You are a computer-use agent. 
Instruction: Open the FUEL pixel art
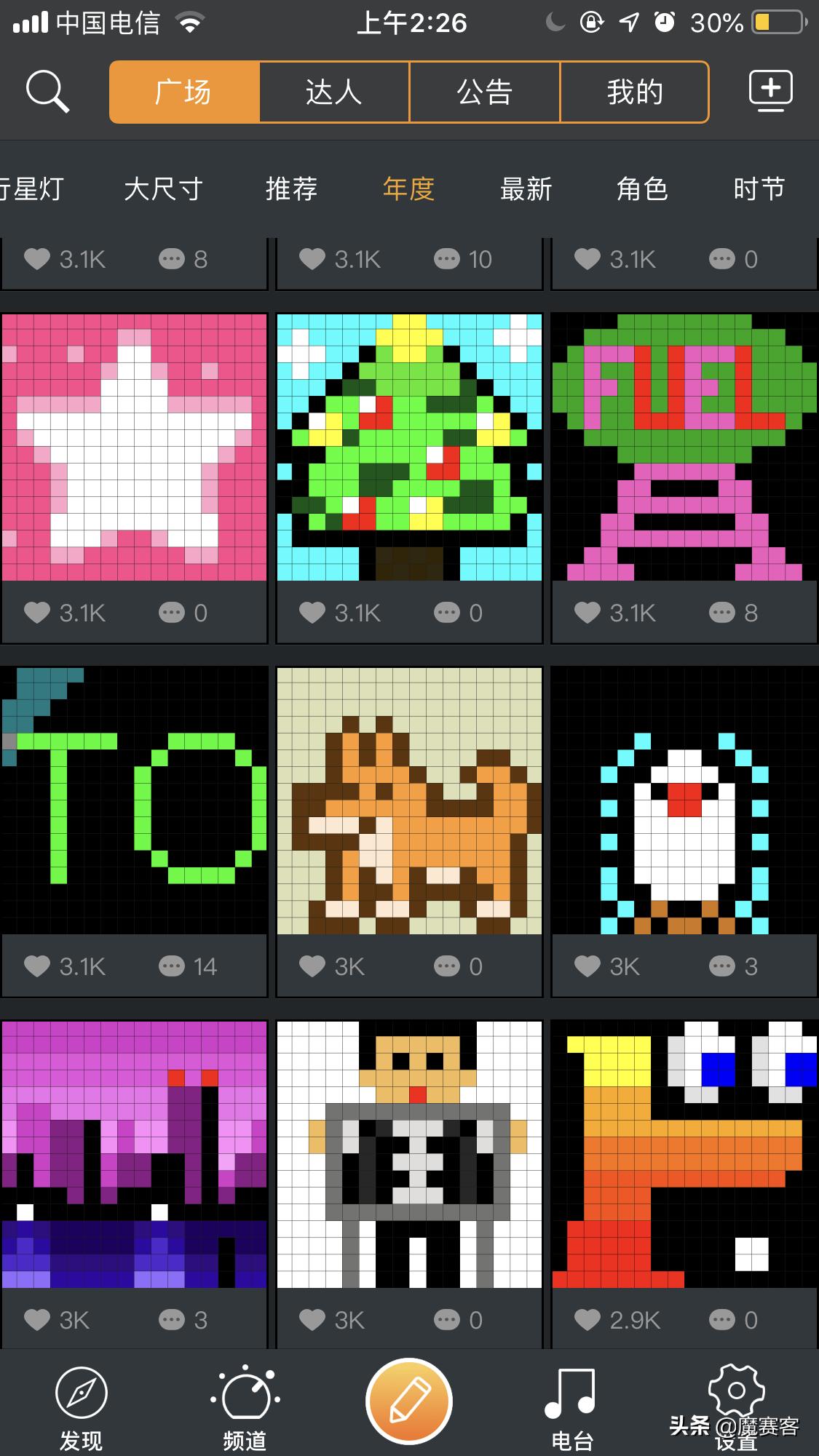[x=684, y=447]
